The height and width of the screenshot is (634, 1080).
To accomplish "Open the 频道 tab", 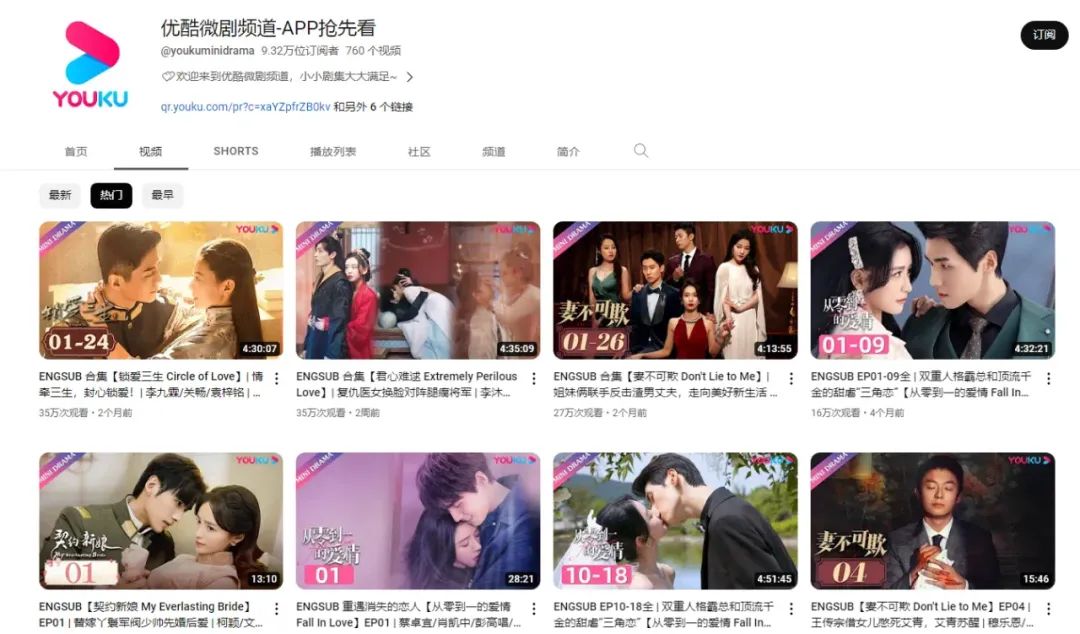I will pyautogui.click(x=494, y=152).
